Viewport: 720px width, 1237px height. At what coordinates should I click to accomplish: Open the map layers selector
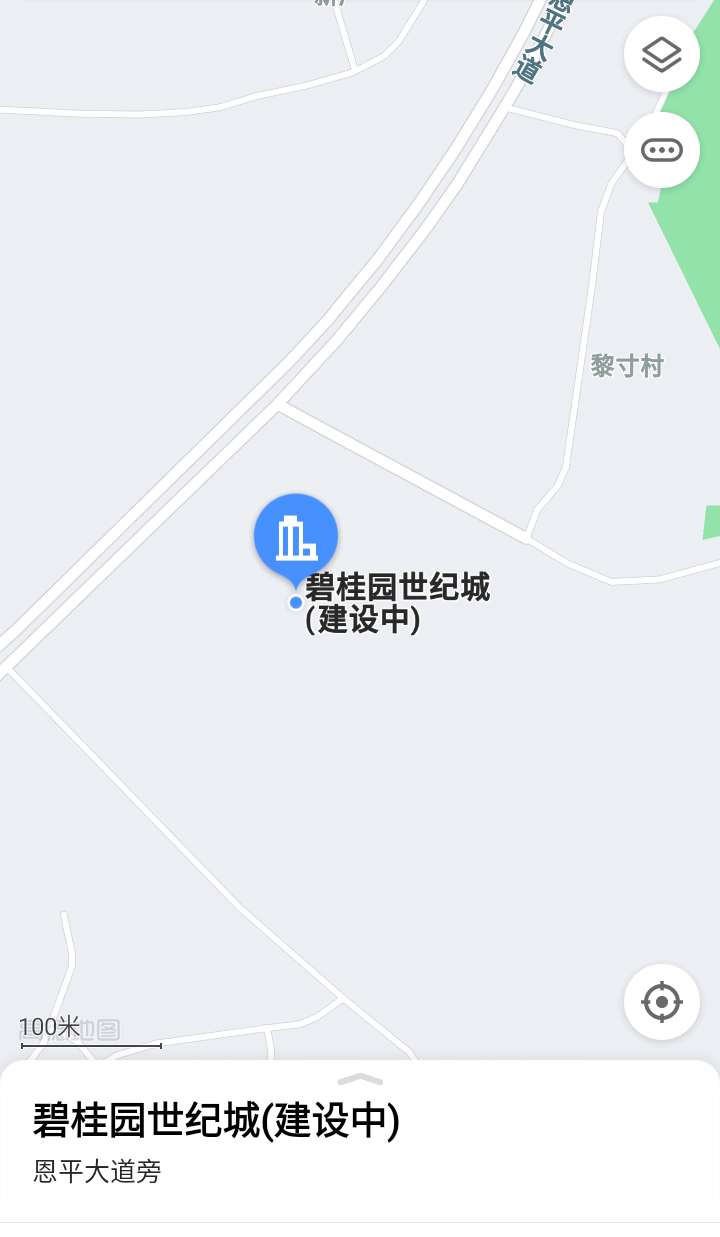pos(661,54)
